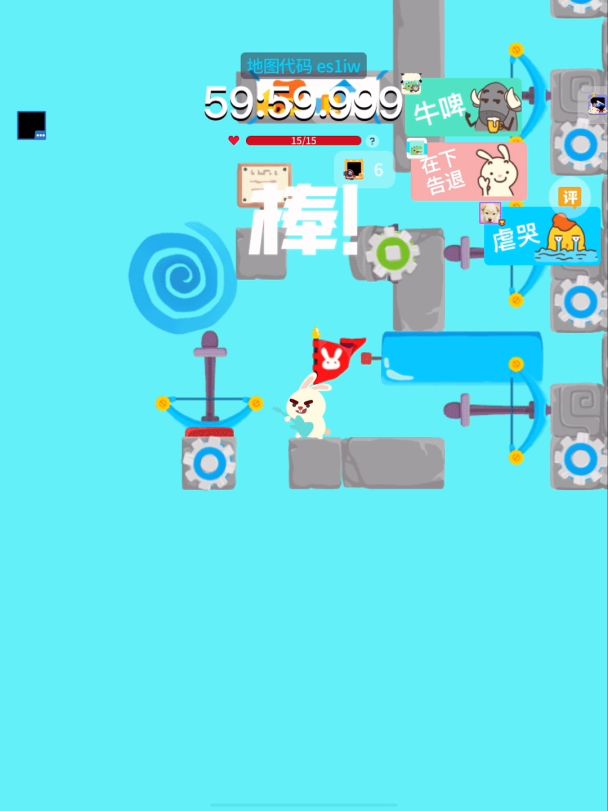Open the black chat bubble icon

(31, 125)
